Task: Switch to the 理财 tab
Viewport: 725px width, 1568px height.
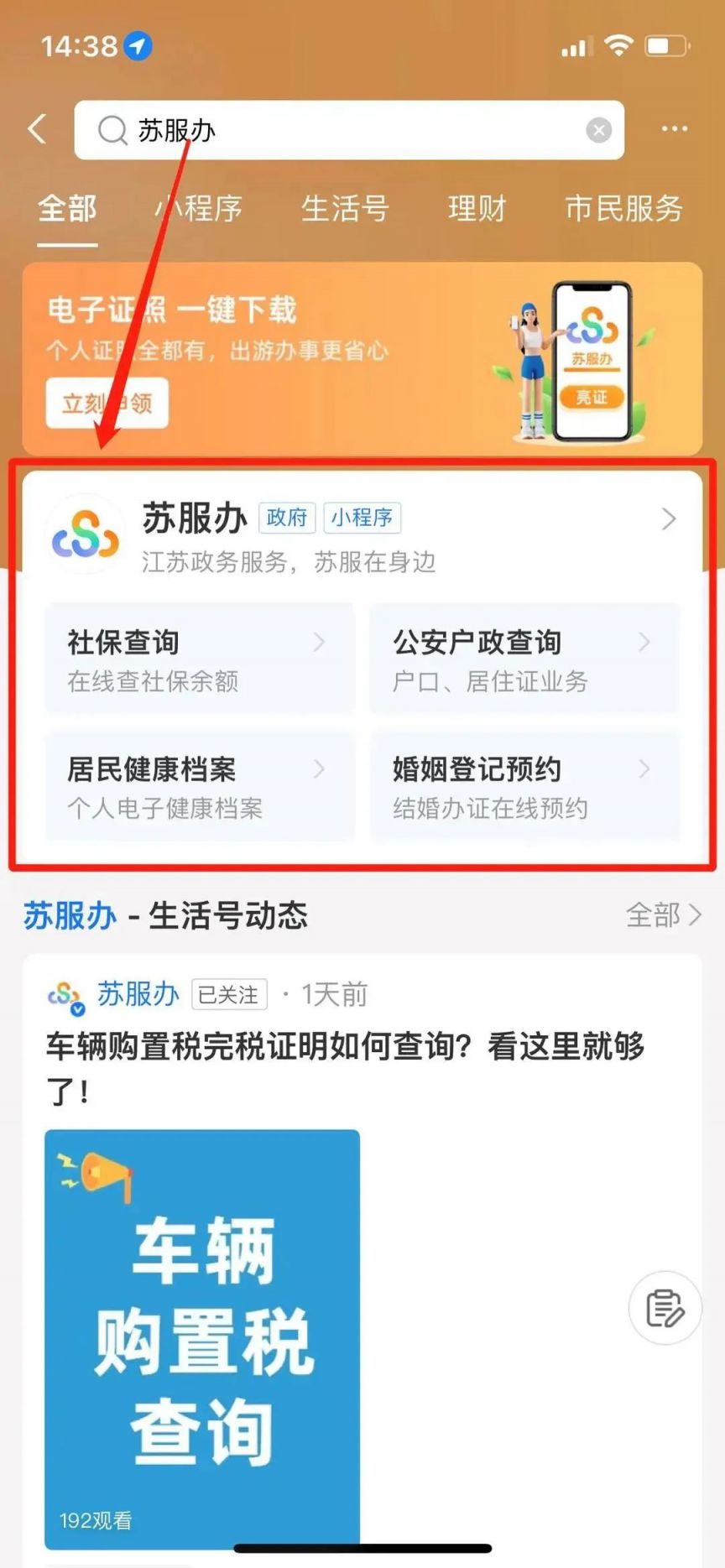Action: [477, 208]
